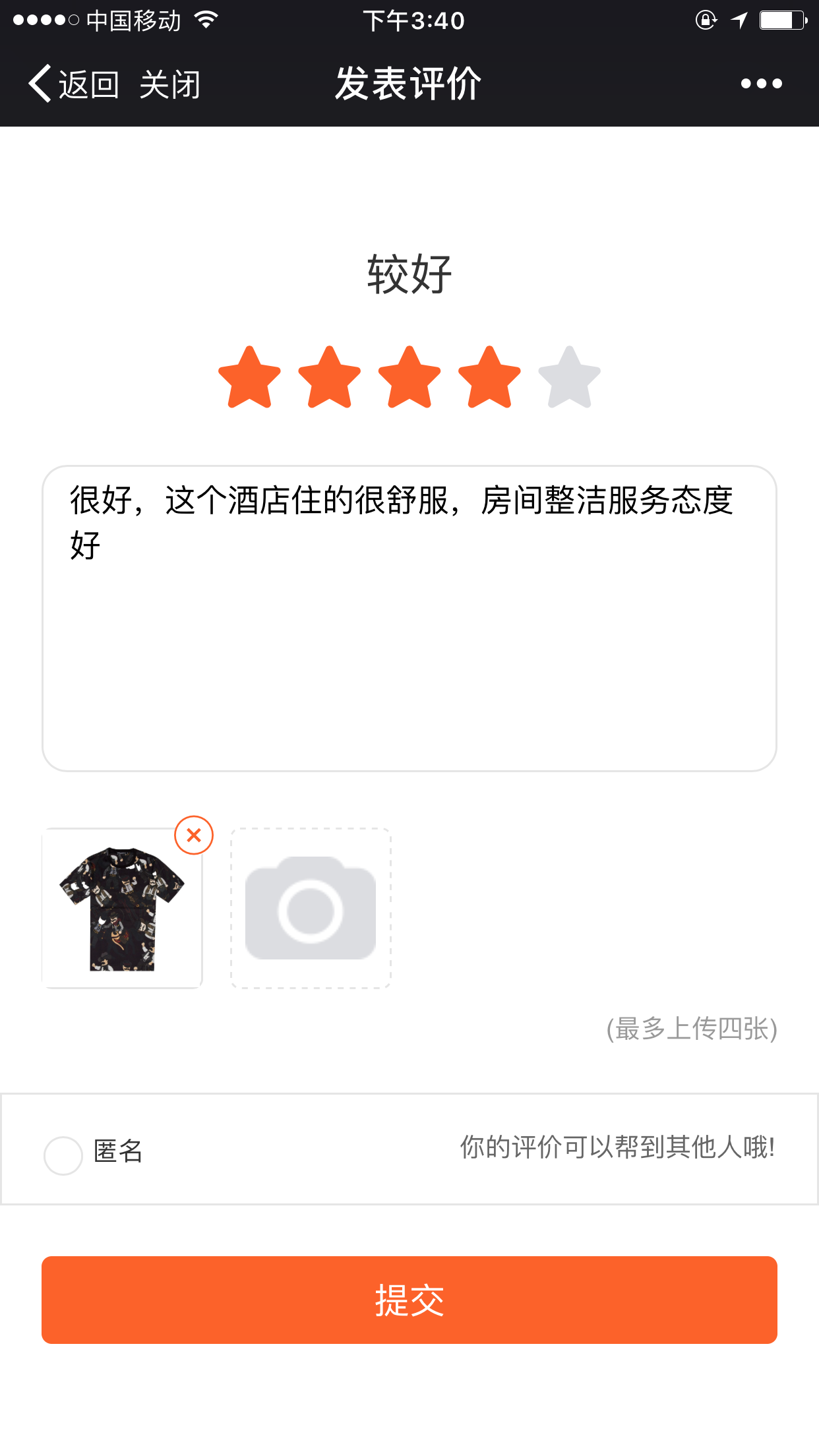Set rating to four stars
The image size is (819, 1456).
tap(489, 378)
